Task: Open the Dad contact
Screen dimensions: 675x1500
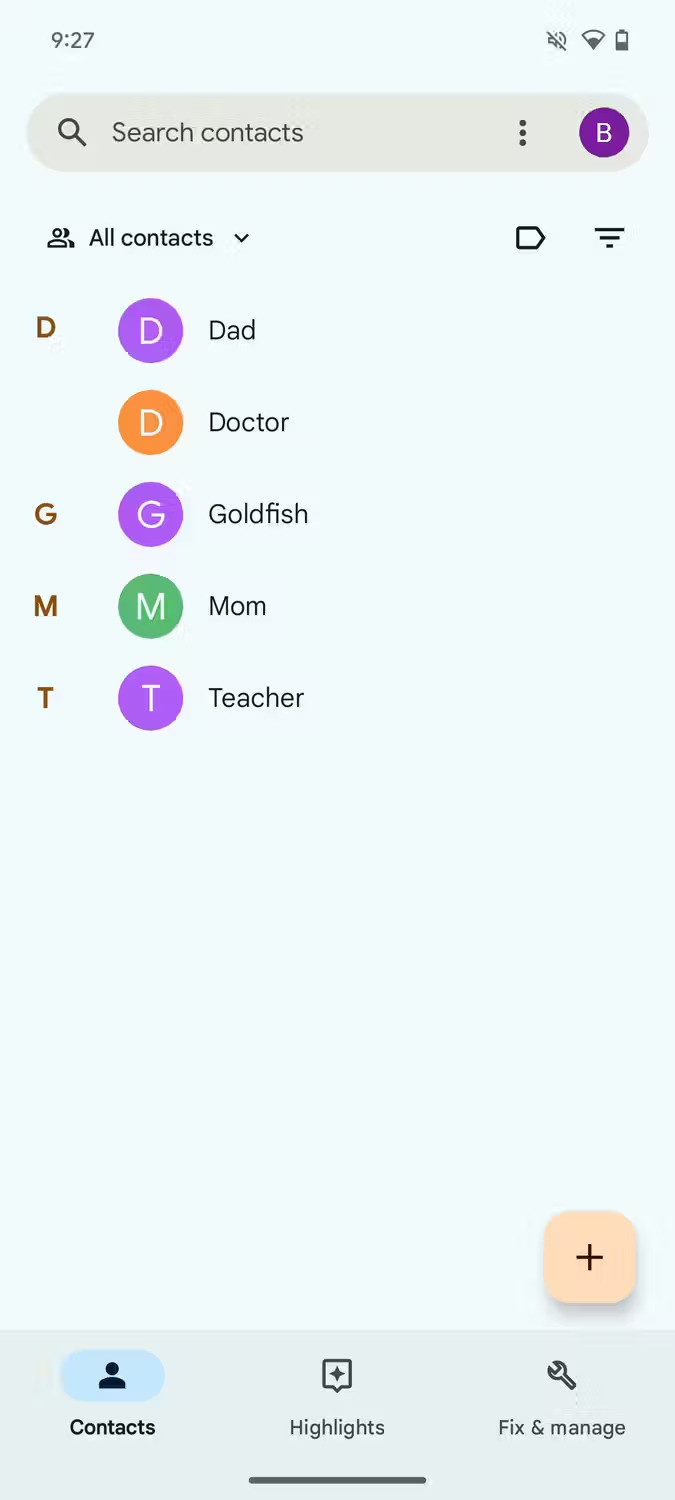Action: [232, 330]
